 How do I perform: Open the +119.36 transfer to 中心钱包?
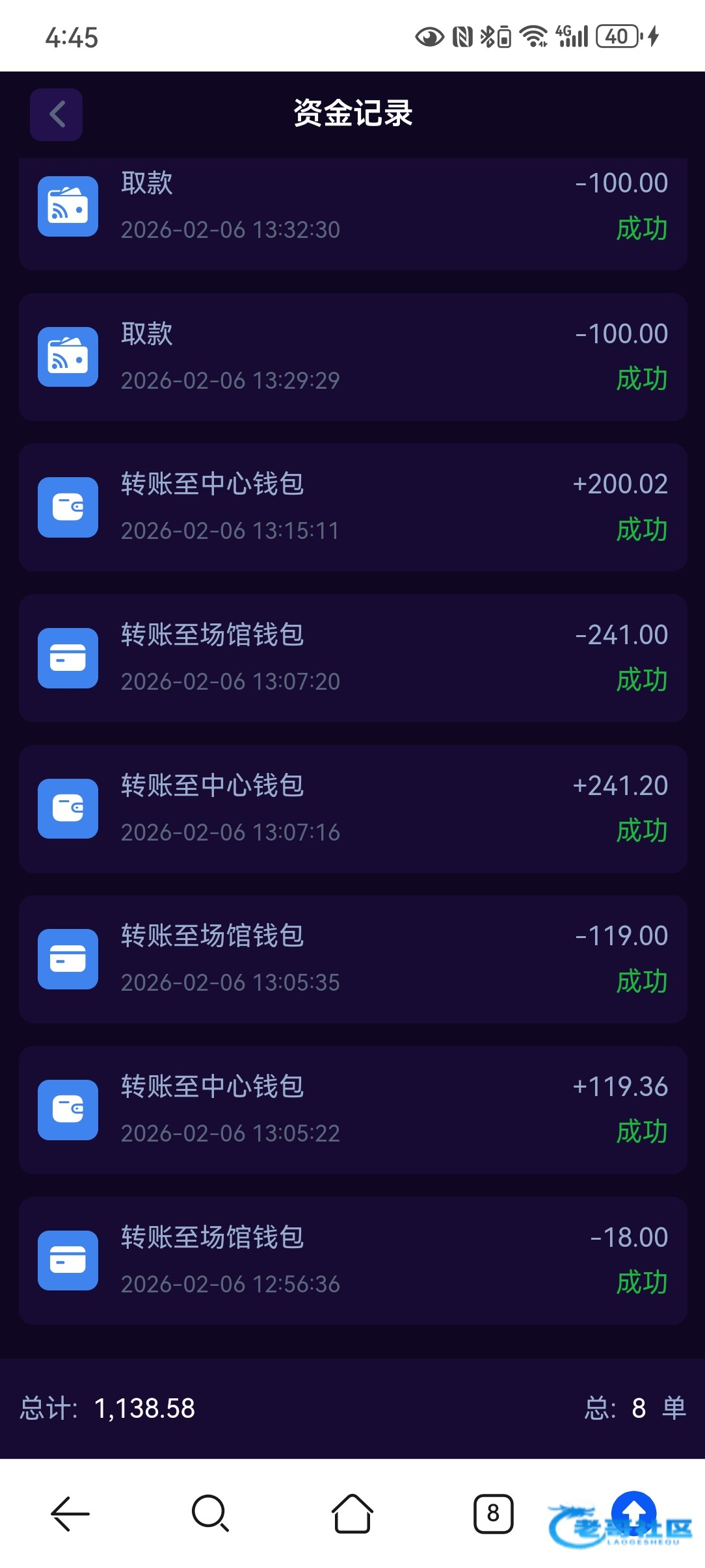352,1110
